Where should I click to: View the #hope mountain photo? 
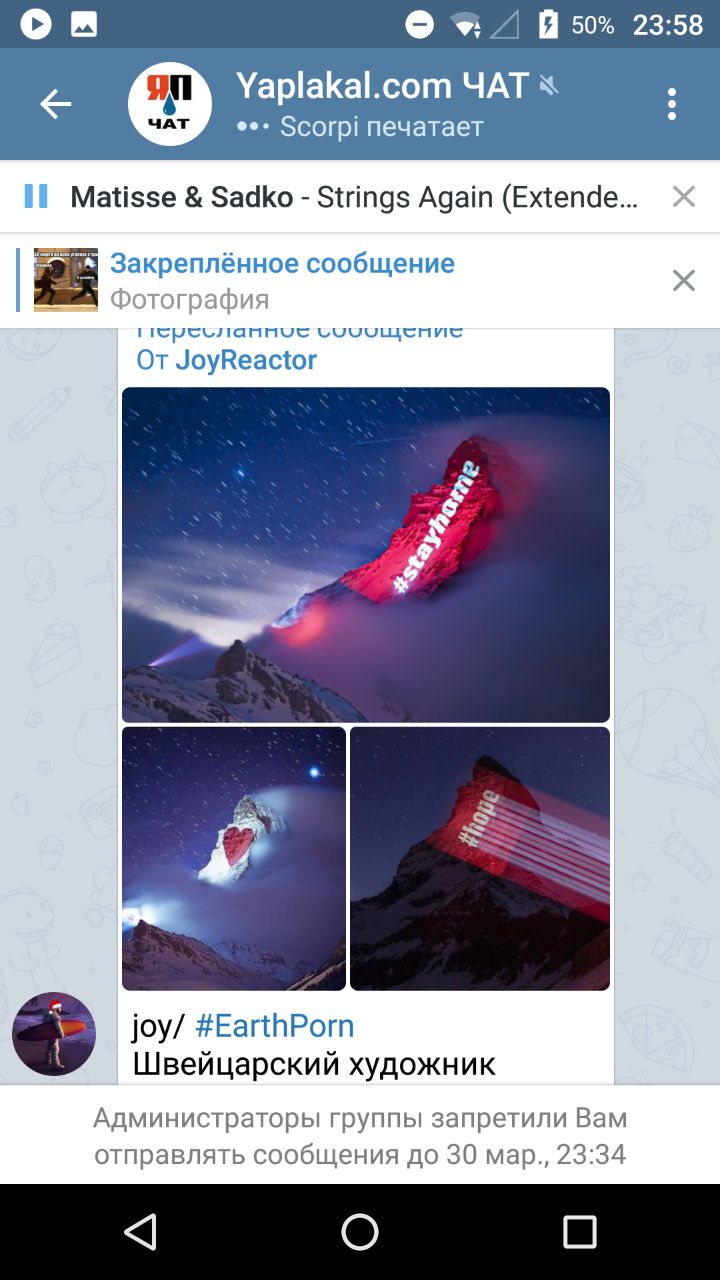[480, 858]
